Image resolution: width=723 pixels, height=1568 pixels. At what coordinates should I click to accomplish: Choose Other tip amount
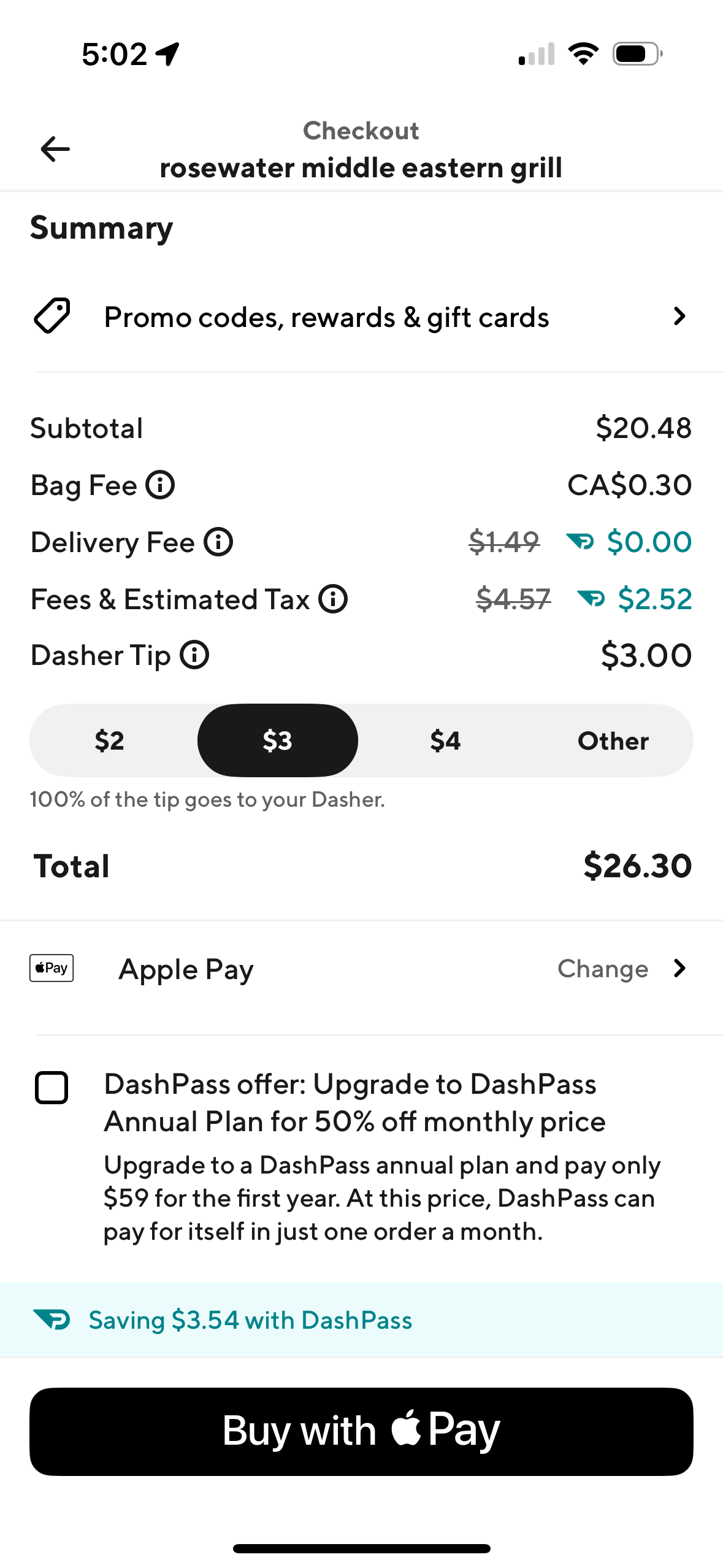coord(613,740)
